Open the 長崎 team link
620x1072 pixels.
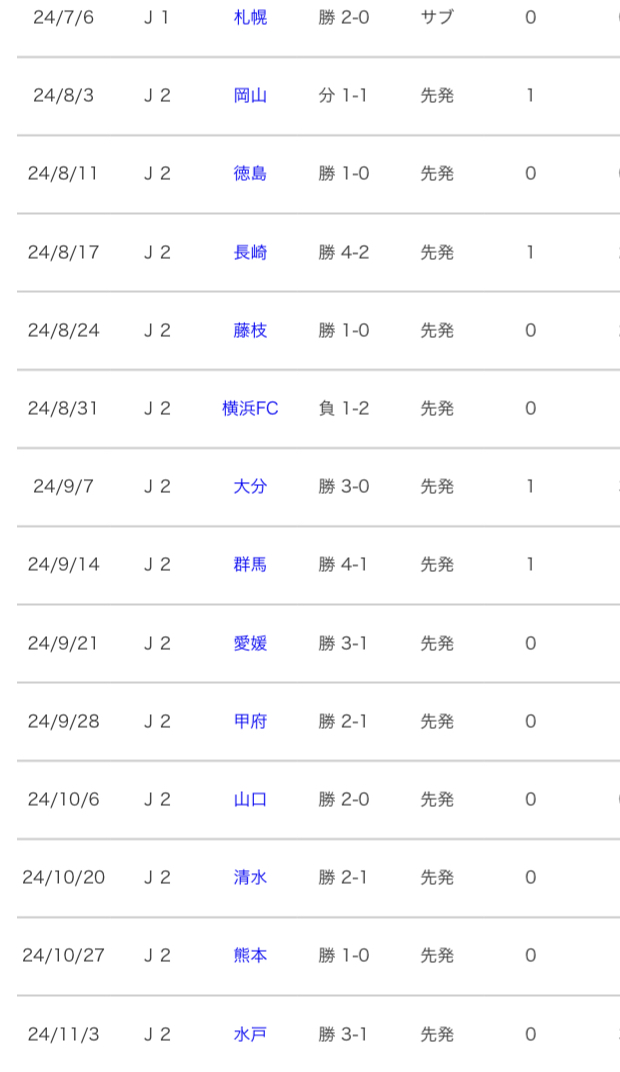coord(250,252)
